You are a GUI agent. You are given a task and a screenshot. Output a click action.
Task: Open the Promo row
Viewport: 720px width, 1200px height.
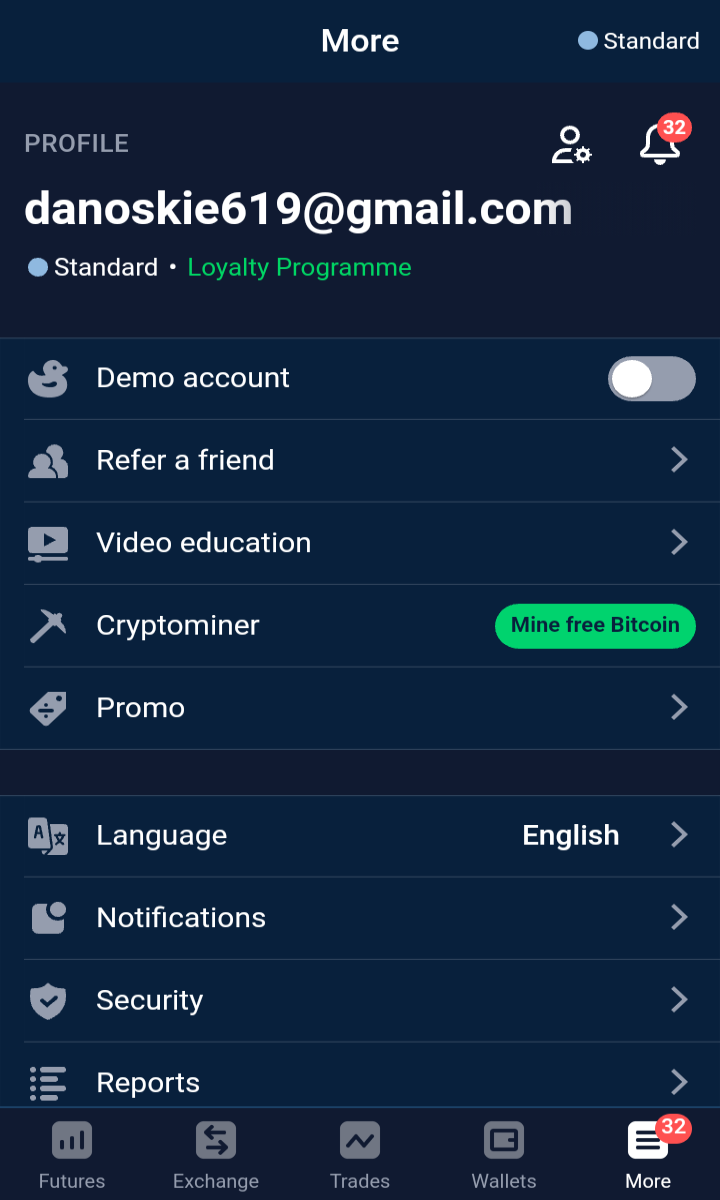pyautogui.click(x=360, y=708)
